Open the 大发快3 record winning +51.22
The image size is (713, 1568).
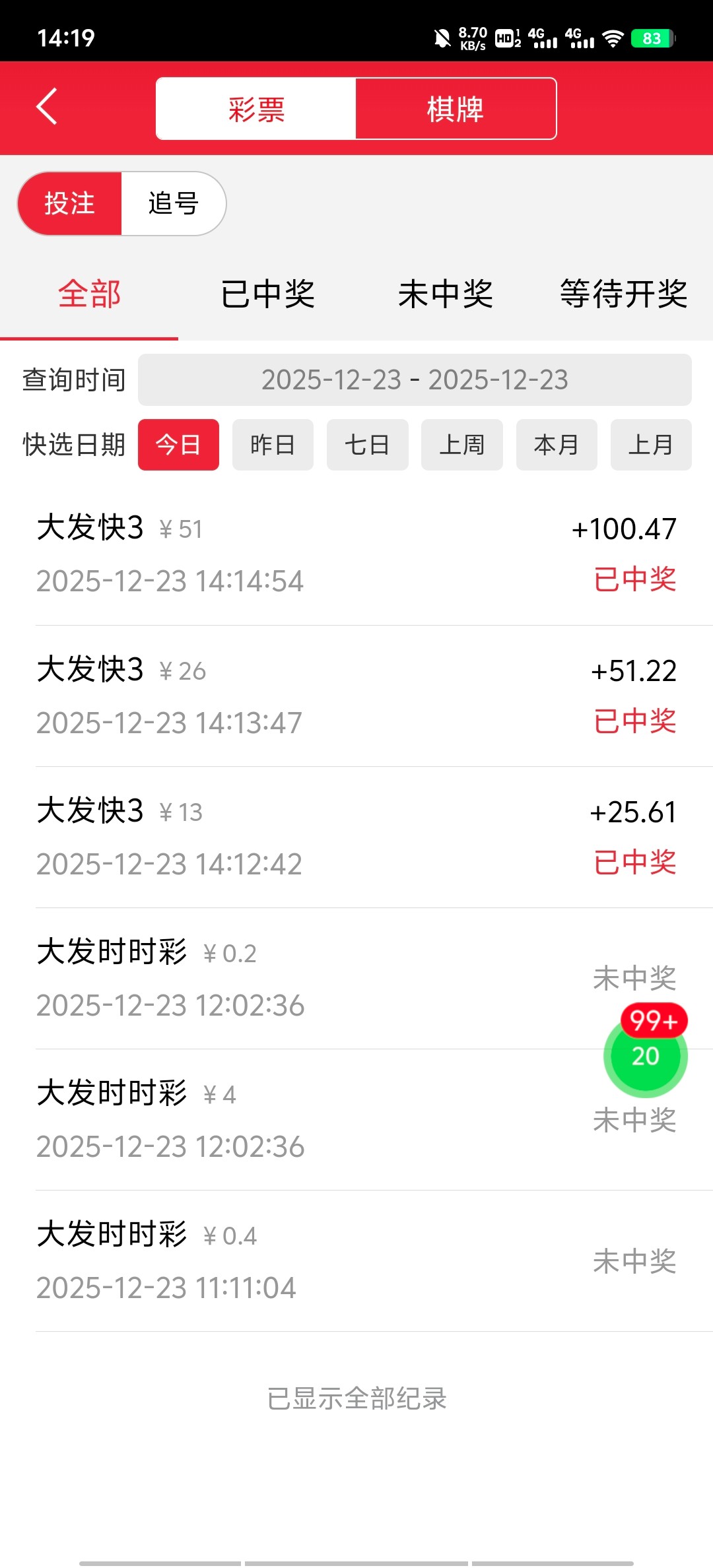click(x=356, y=696)
